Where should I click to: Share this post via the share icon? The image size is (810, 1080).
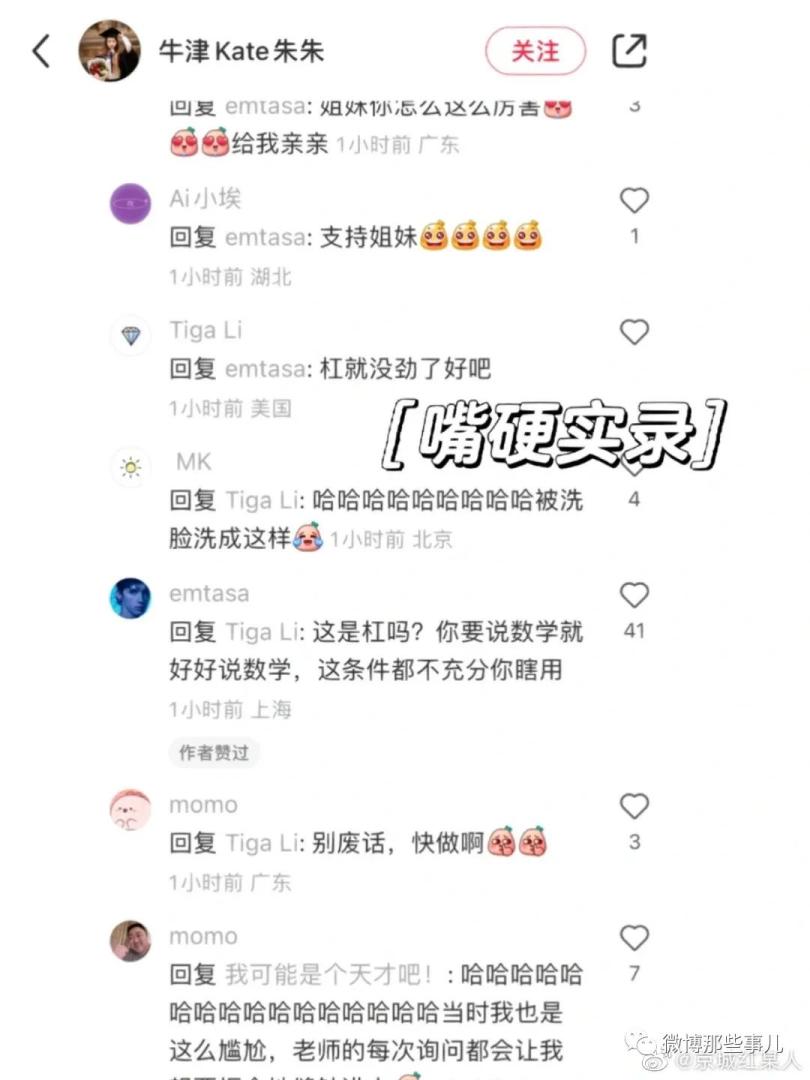[x=629, y=51]
